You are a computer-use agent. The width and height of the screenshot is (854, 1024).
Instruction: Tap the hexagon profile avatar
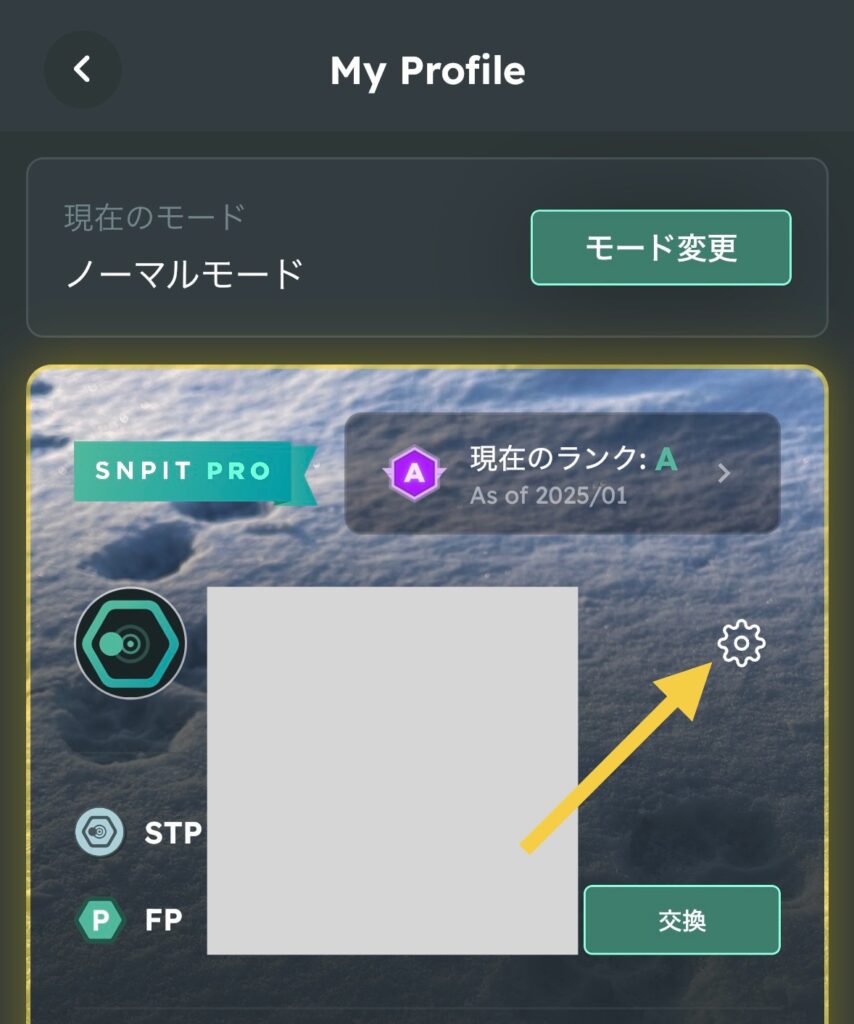coord(130,643)
